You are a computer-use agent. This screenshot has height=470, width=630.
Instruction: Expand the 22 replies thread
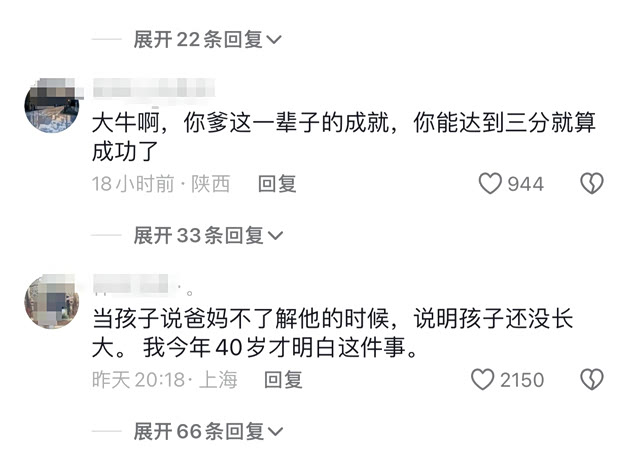point(207,40)
